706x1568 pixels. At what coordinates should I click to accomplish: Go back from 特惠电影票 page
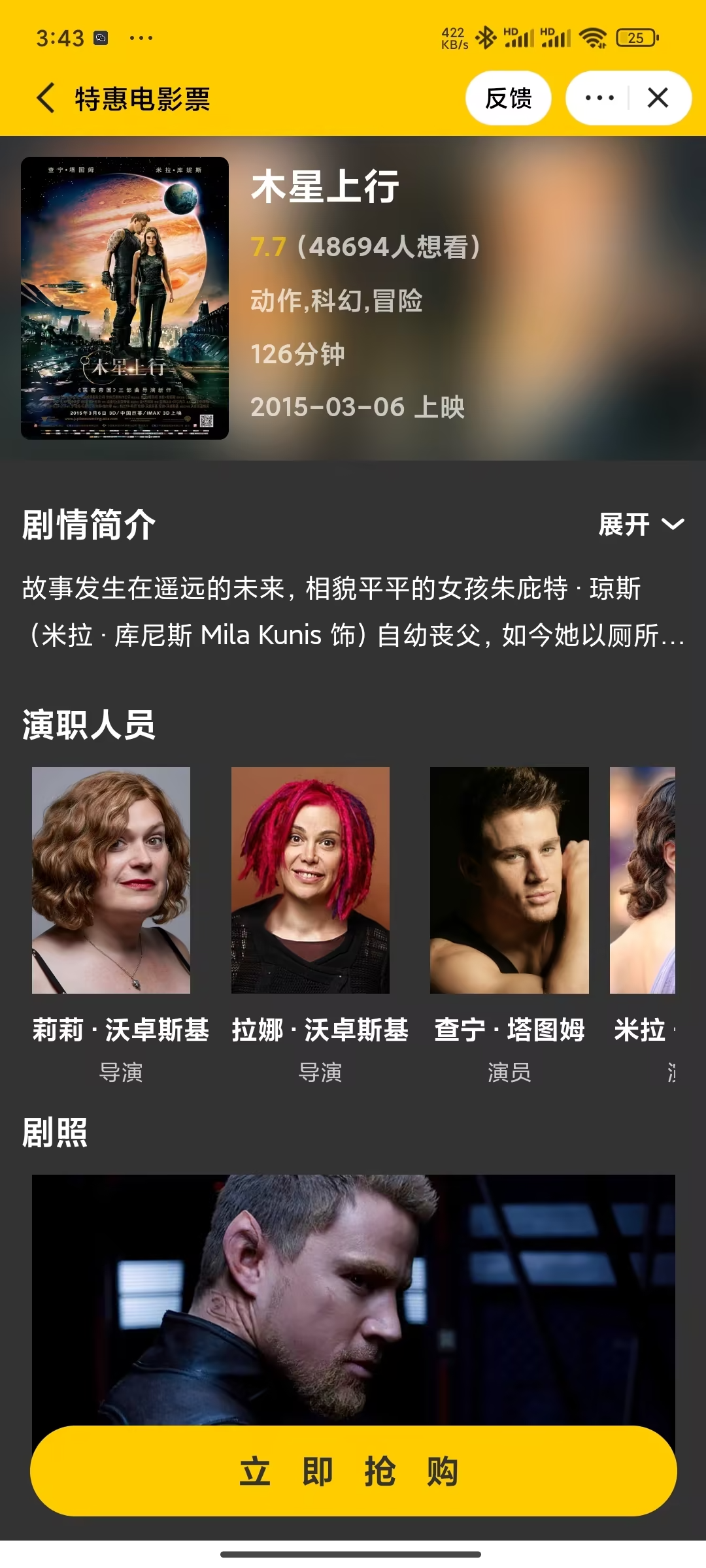tap(46, 99)
